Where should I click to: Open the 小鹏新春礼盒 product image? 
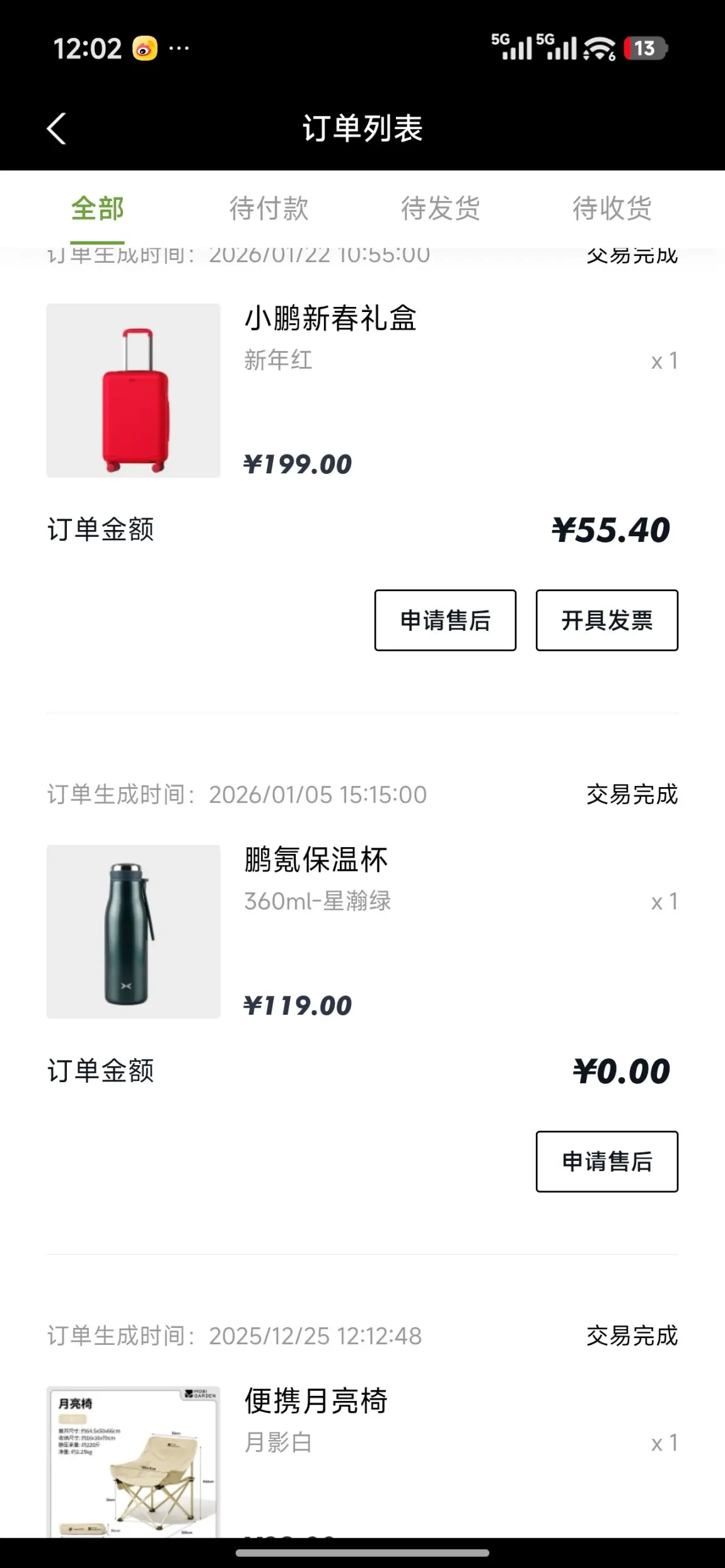134,391
